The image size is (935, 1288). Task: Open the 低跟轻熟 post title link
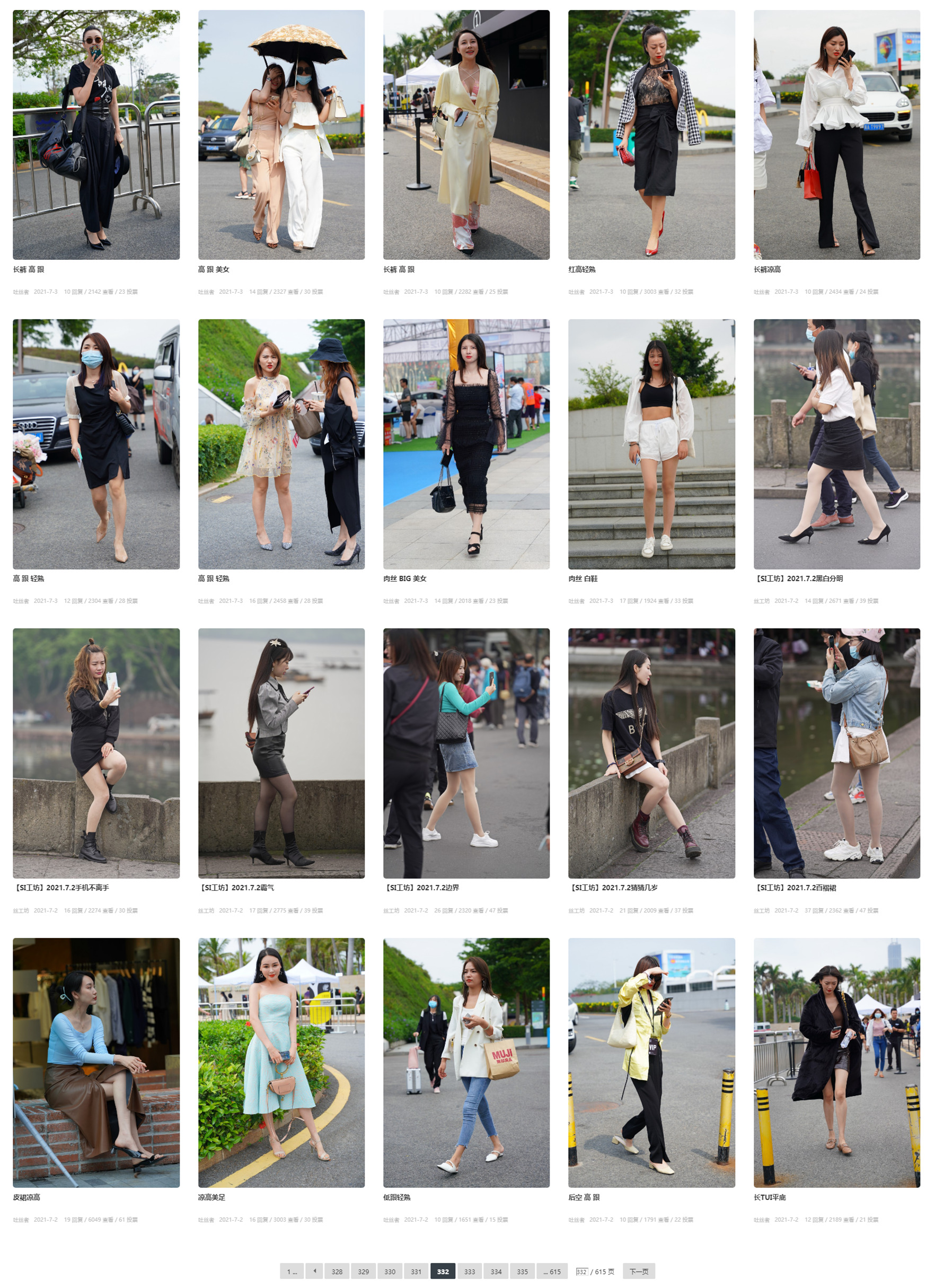tap(396, 1197)
